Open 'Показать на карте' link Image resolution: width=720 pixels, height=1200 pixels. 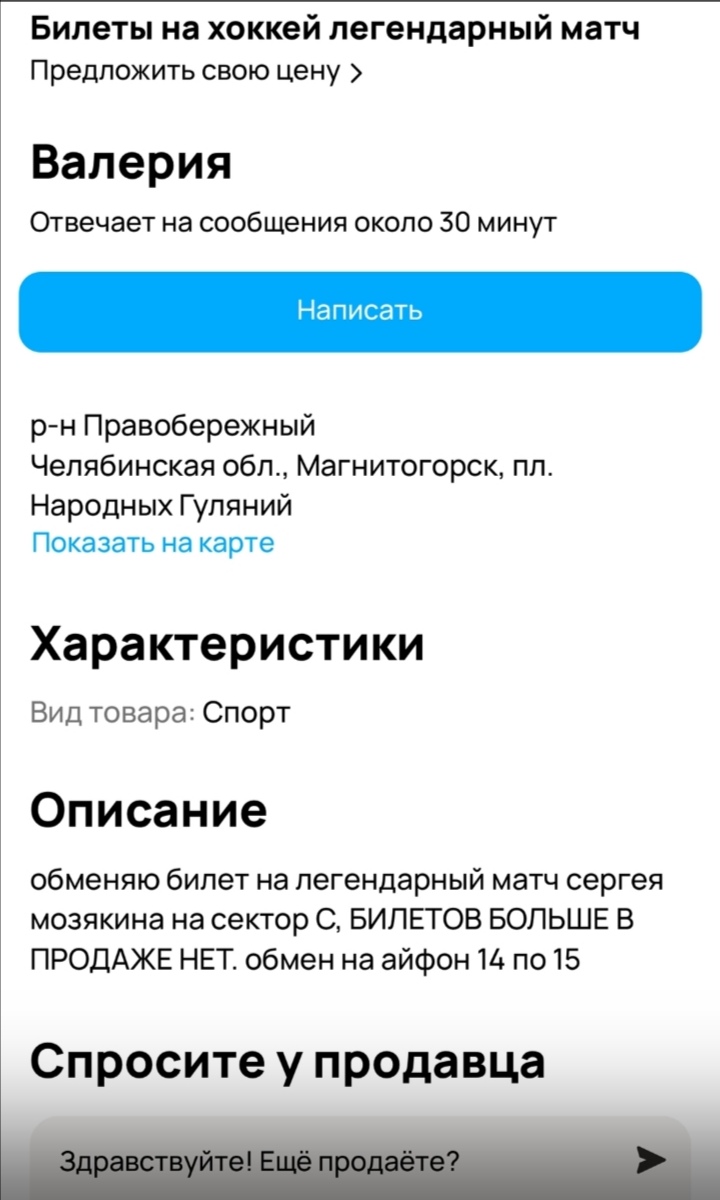[x=153, y=543]
